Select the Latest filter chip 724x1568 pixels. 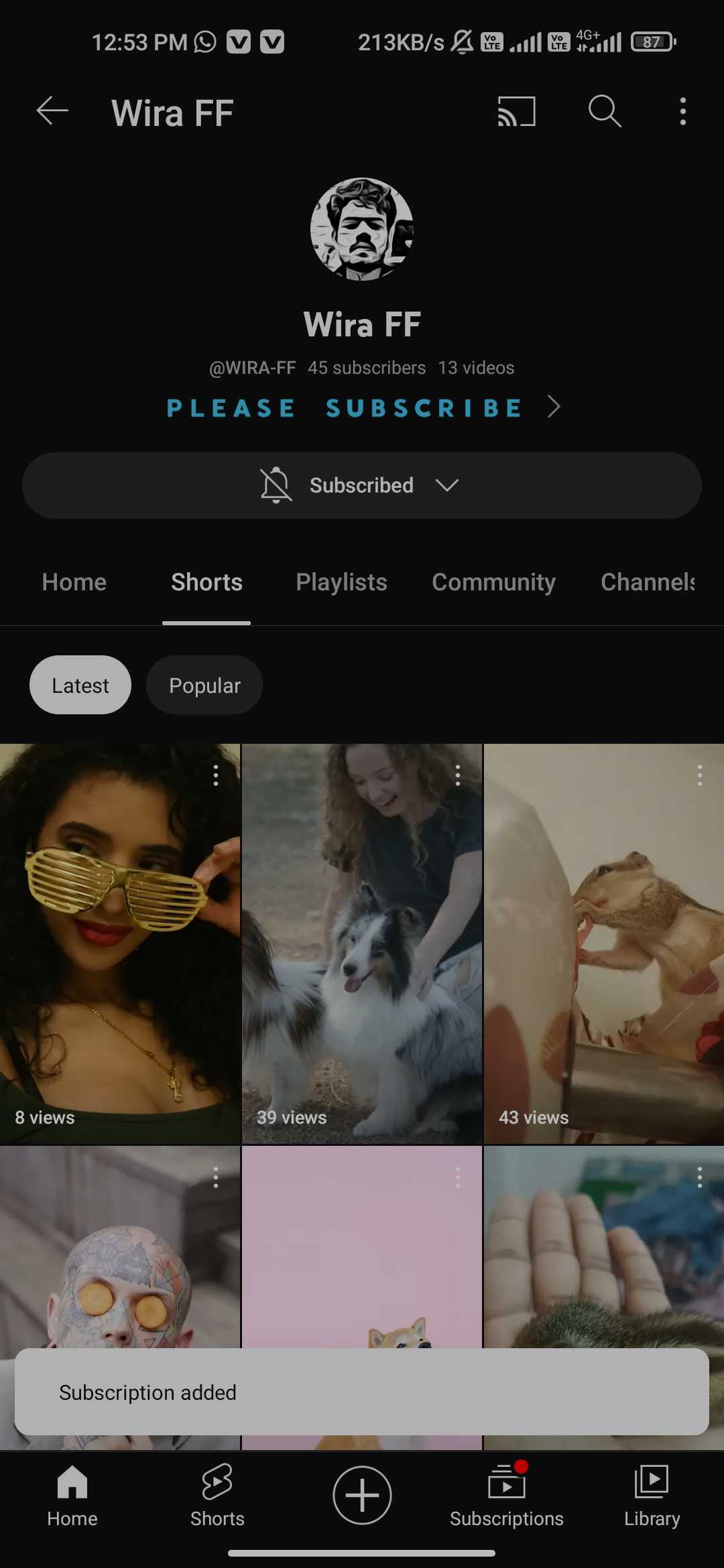point(80,685)
